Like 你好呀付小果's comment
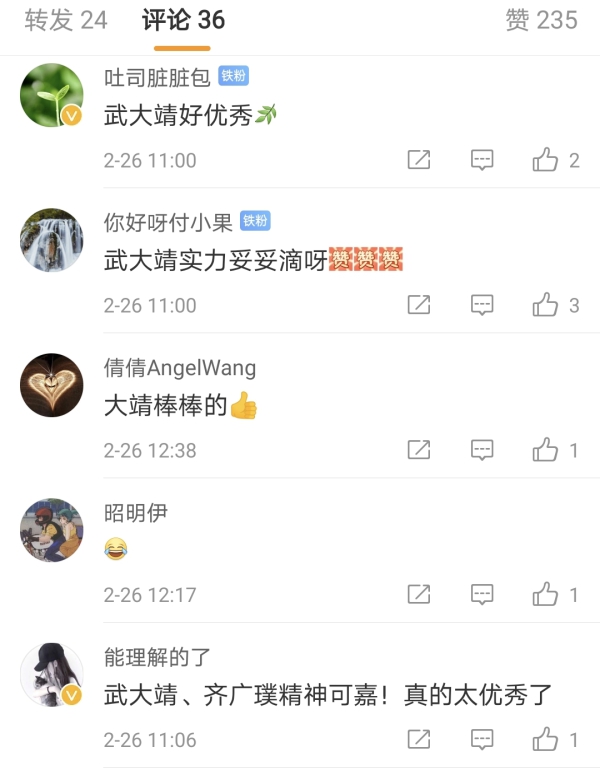The height and width of the screenshot is (775, 600). click(545, 305)
